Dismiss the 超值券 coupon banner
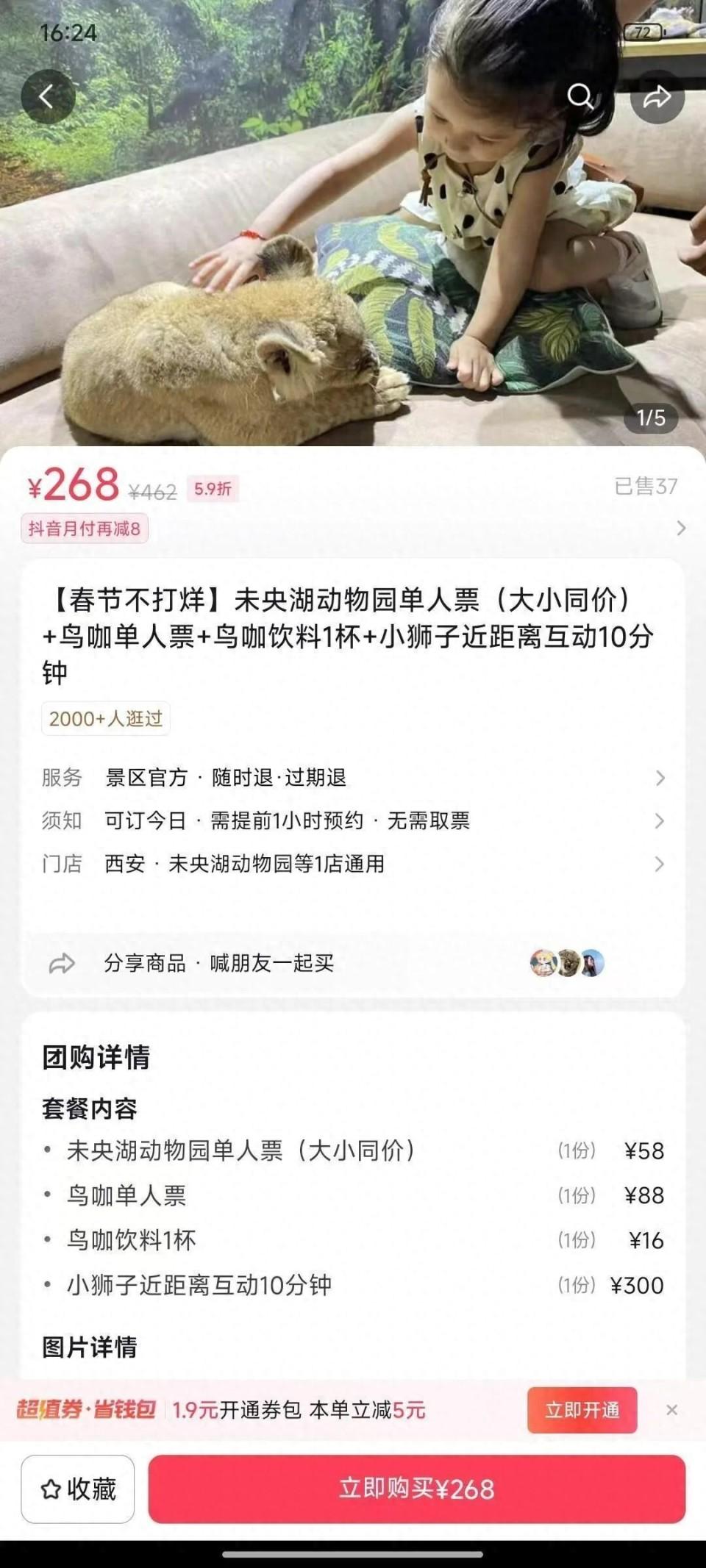Image resolution: width=706 pixels, height=1568 pixels. (x=671, y=1410)
